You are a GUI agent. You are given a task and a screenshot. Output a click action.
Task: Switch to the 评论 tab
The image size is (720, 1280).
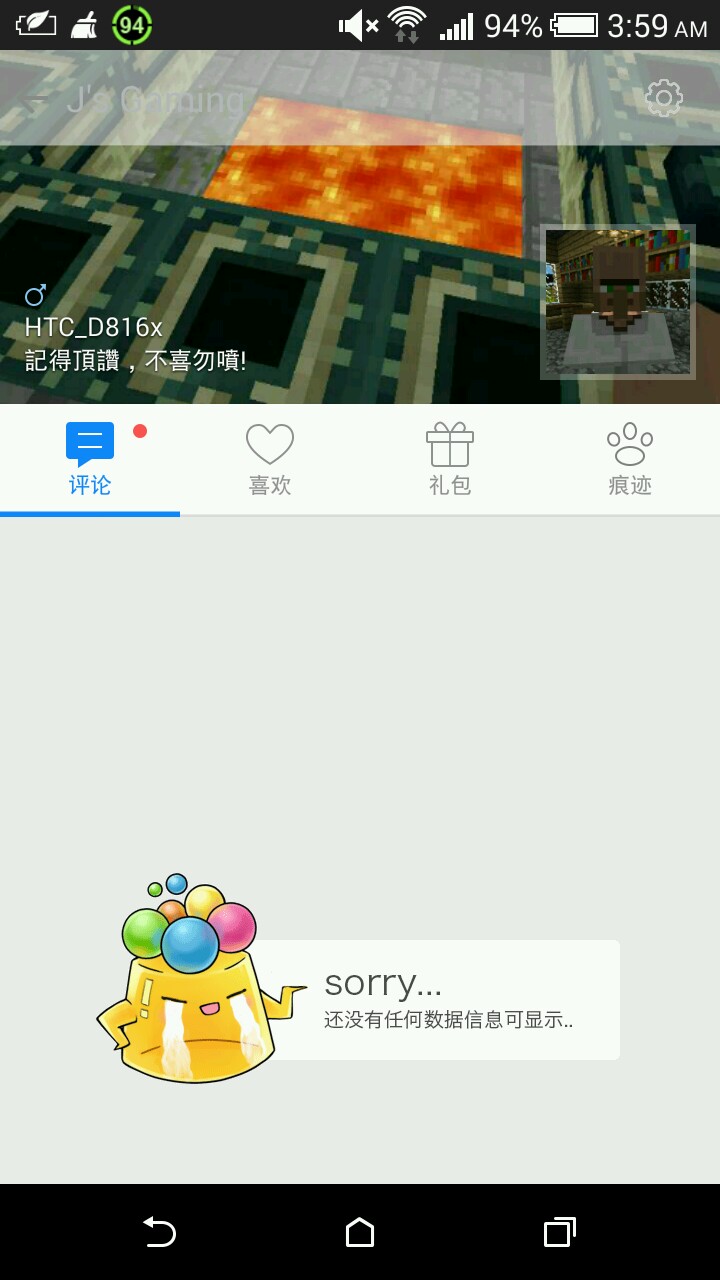point(90,460)
